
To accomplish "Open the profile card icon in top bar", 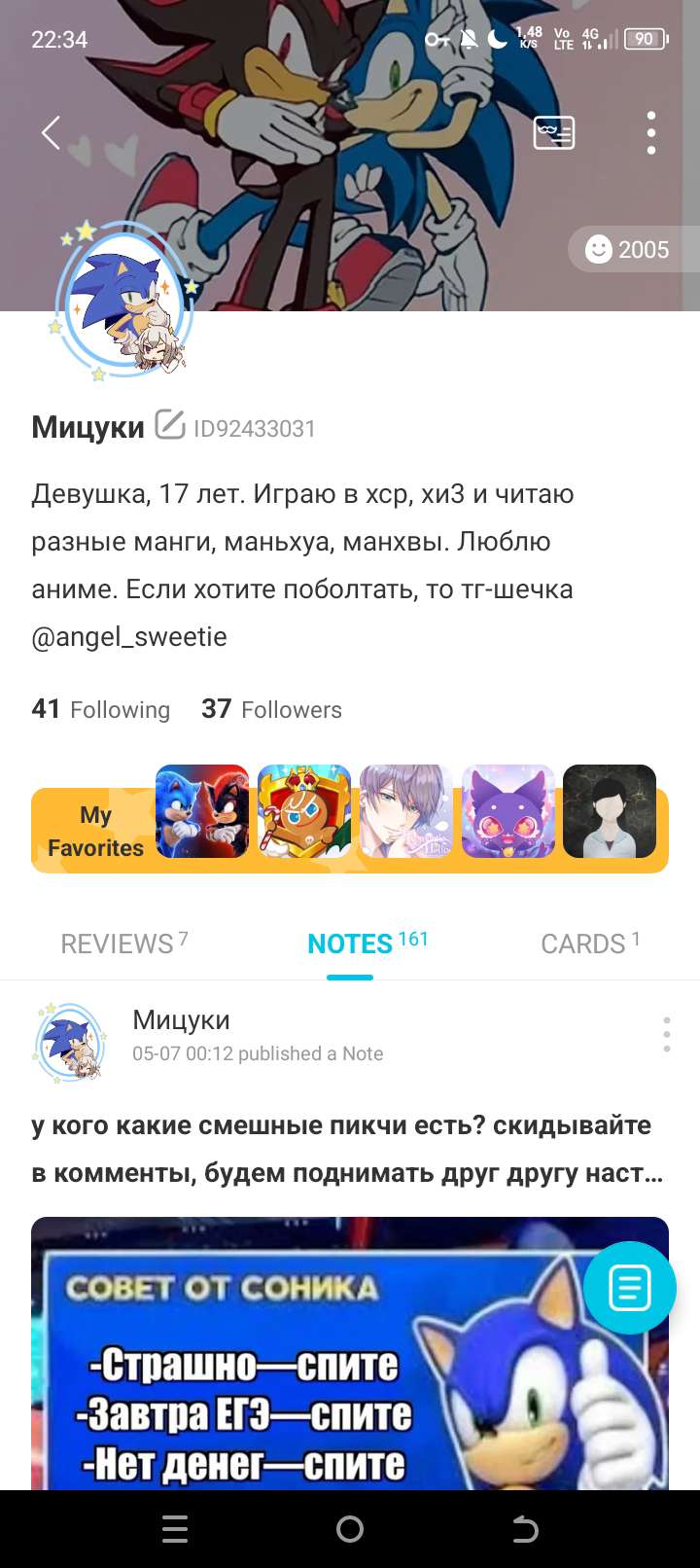I will pos(554,132).
